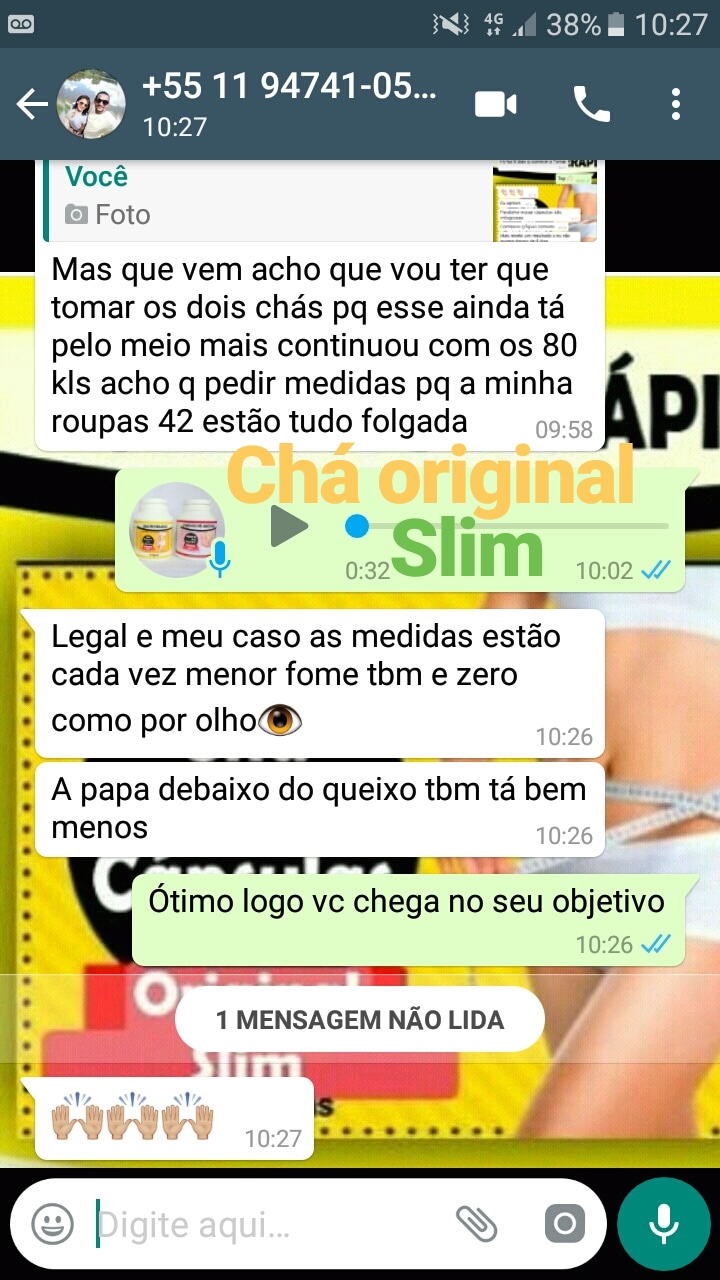Start a voice call
Viewport: 720px width, 1280px height.
(590, 104)
